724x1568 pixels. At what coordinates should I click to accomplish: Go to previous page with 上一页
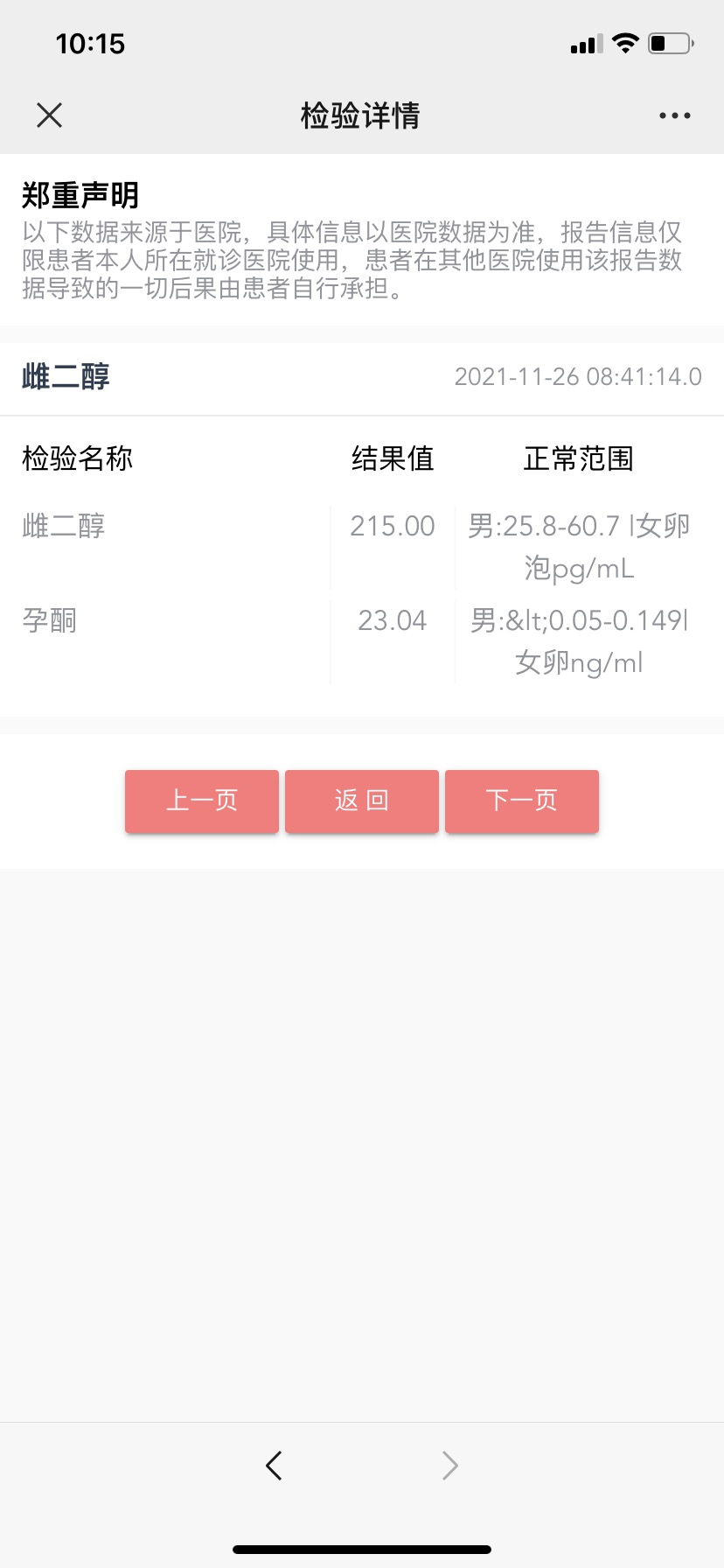click(202, 801)
